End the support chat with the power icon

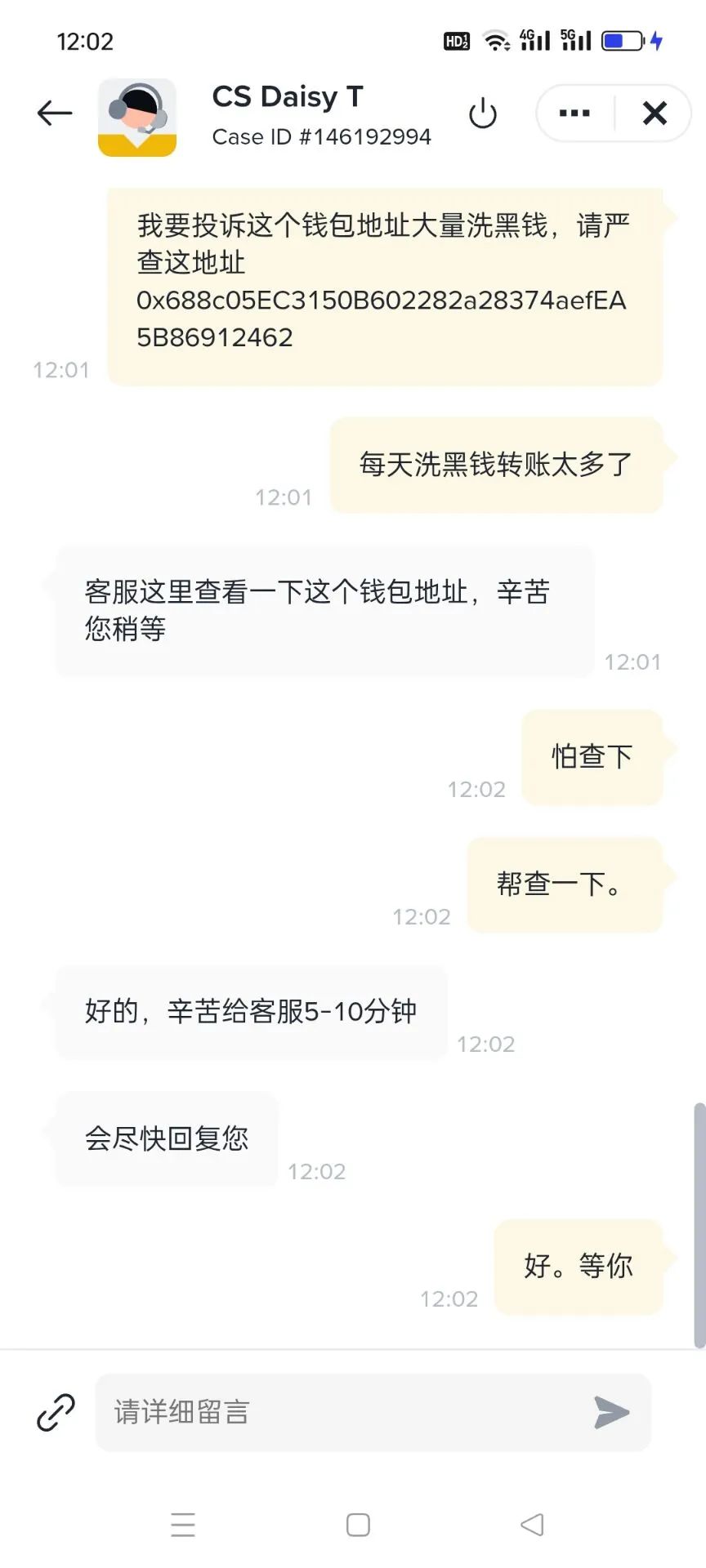tap(483, 114)
